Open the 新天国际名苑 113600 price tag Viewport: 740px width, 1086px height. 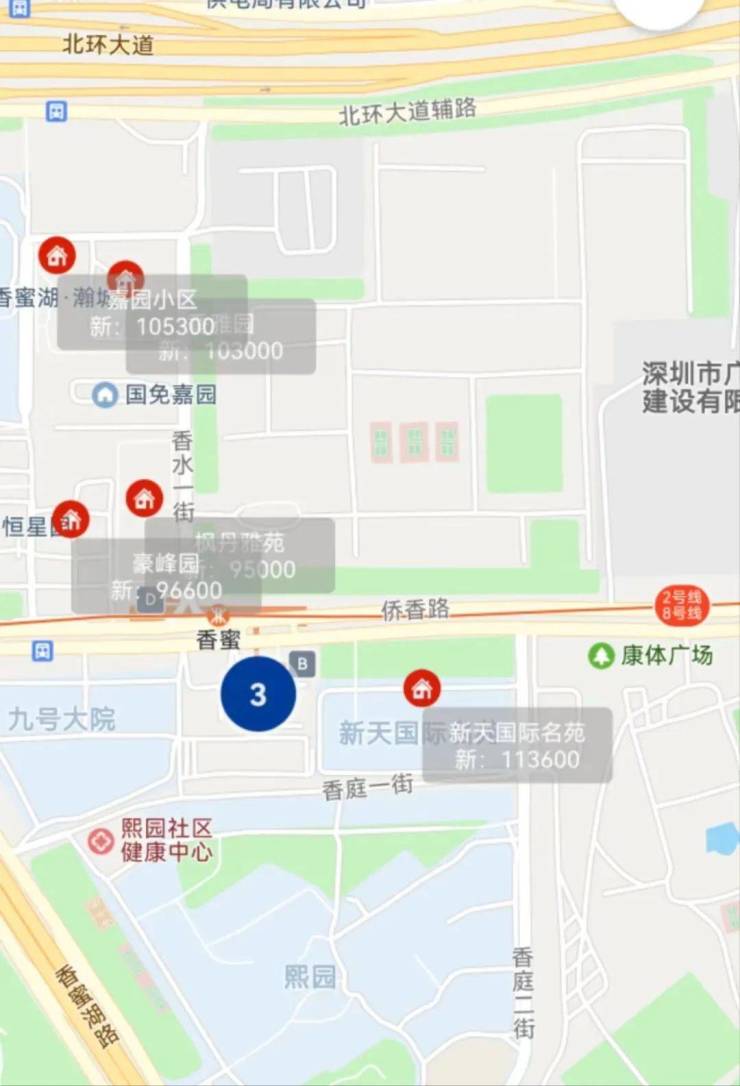tap(517, 746)
